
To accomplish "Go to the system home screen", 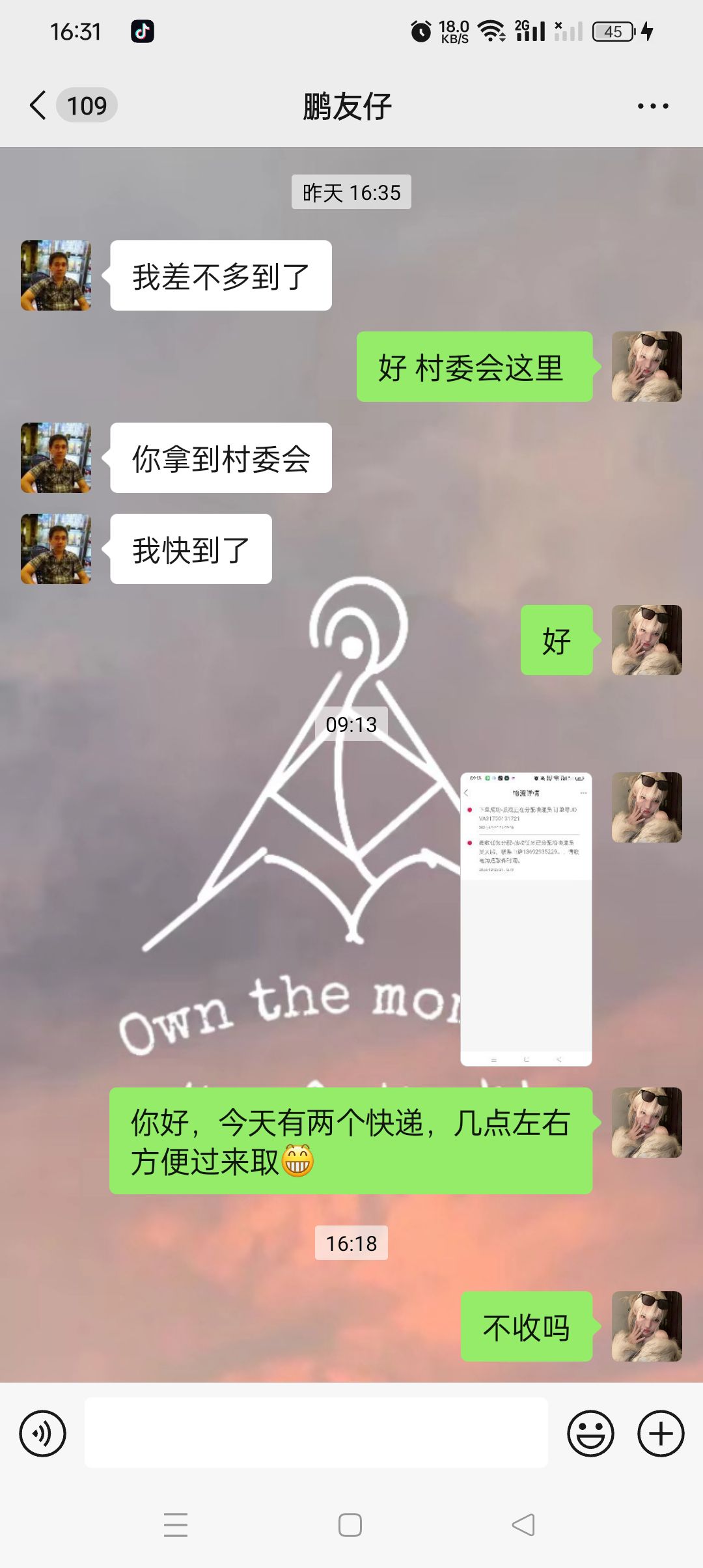I will (350, 1525).
